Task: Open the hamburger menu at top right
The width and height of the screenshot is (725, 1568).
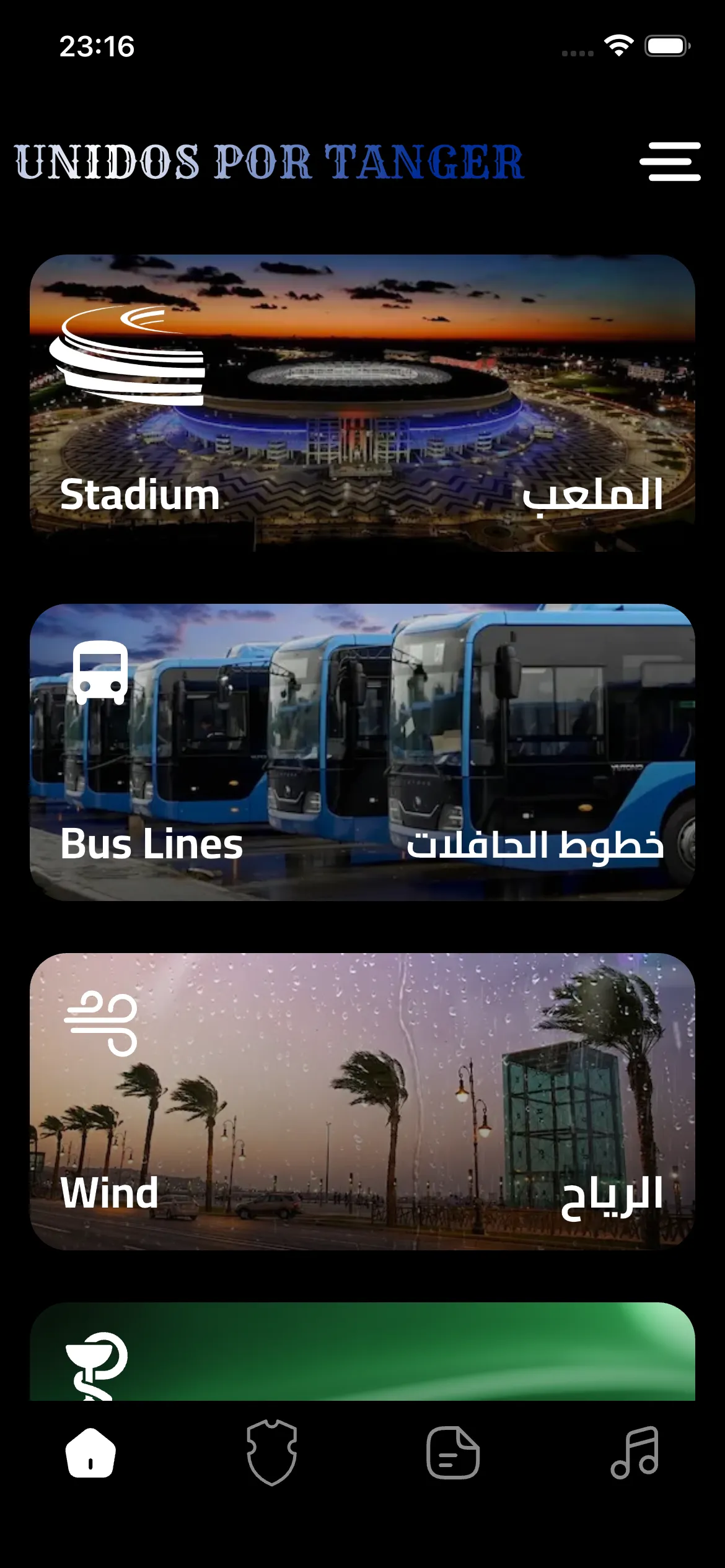Action: point(672,162)
